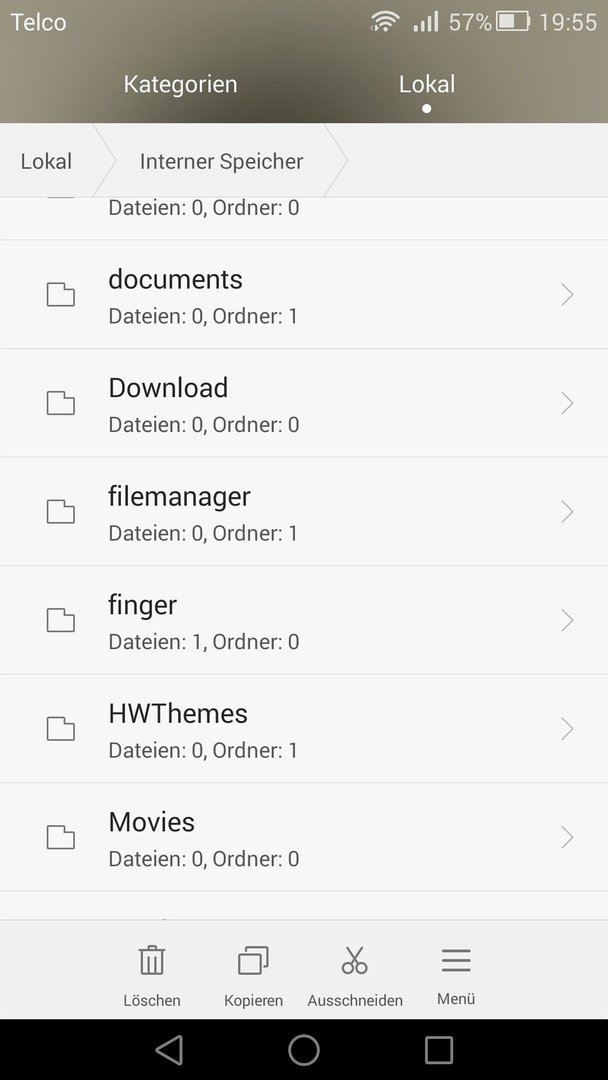Open the finger folder
The image size is (608, 1080).
[304, 621]
